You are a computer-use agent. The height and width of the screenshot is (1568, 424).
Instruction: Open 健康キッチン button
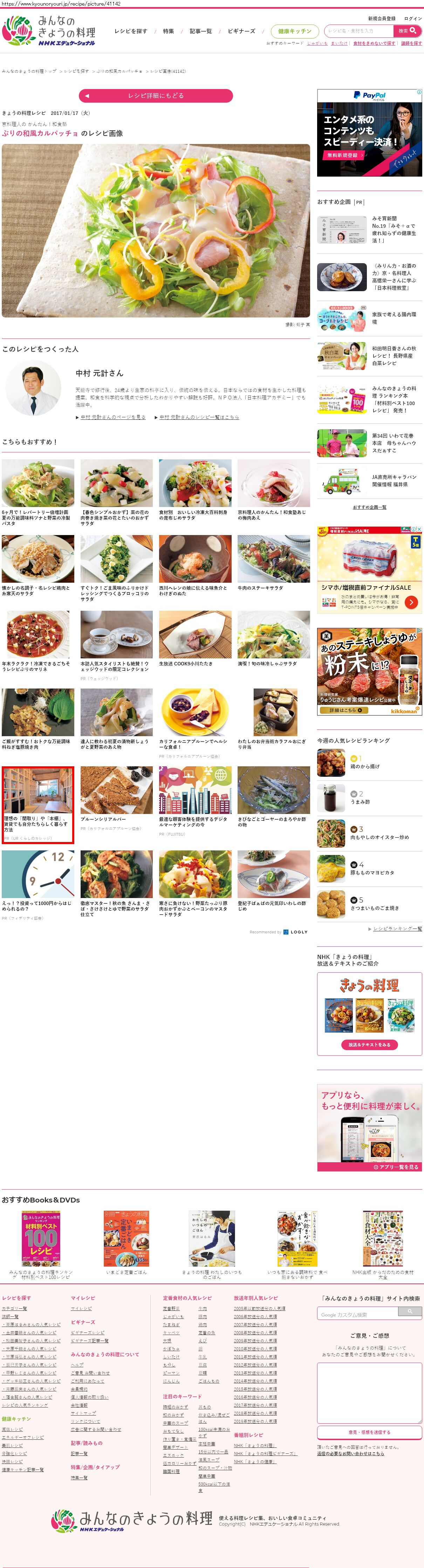294,31
